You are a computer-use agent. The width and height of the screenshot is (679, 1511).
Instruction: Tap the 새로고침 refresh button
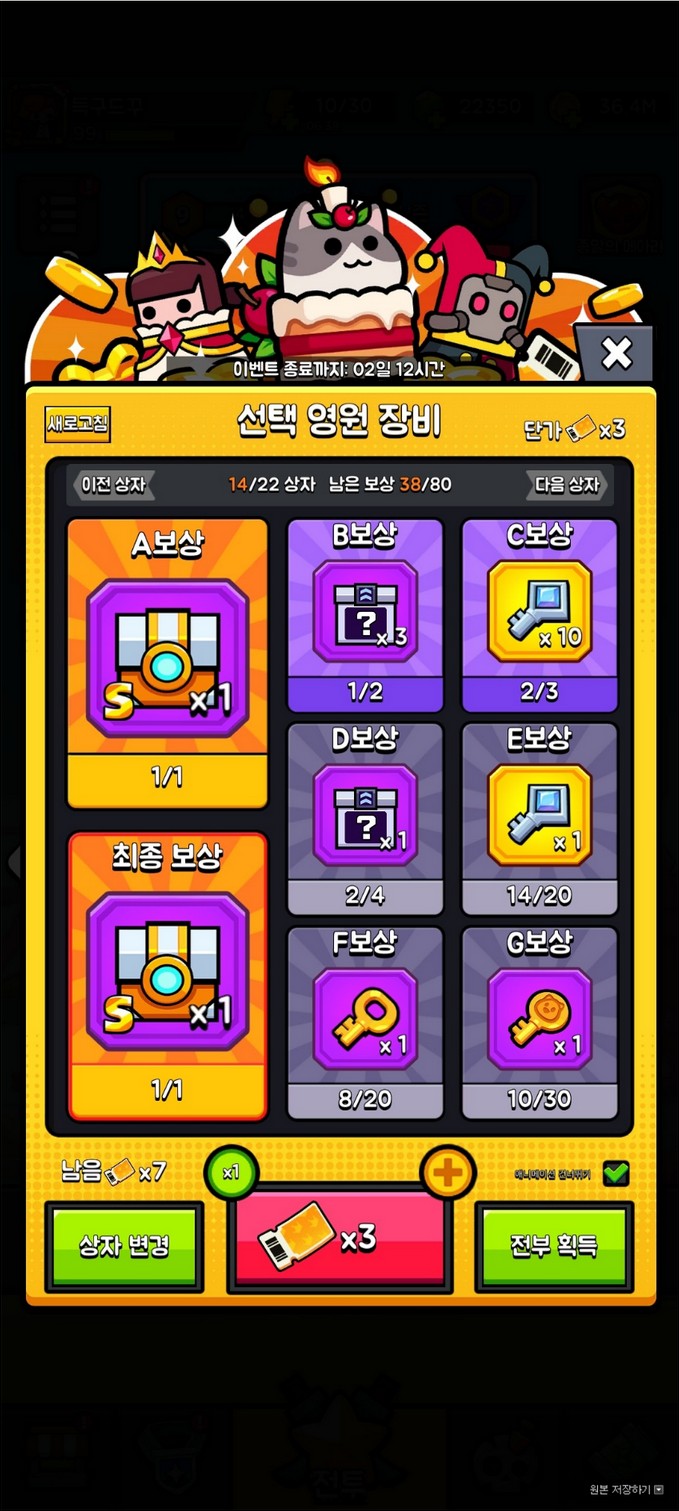[78, 423]
